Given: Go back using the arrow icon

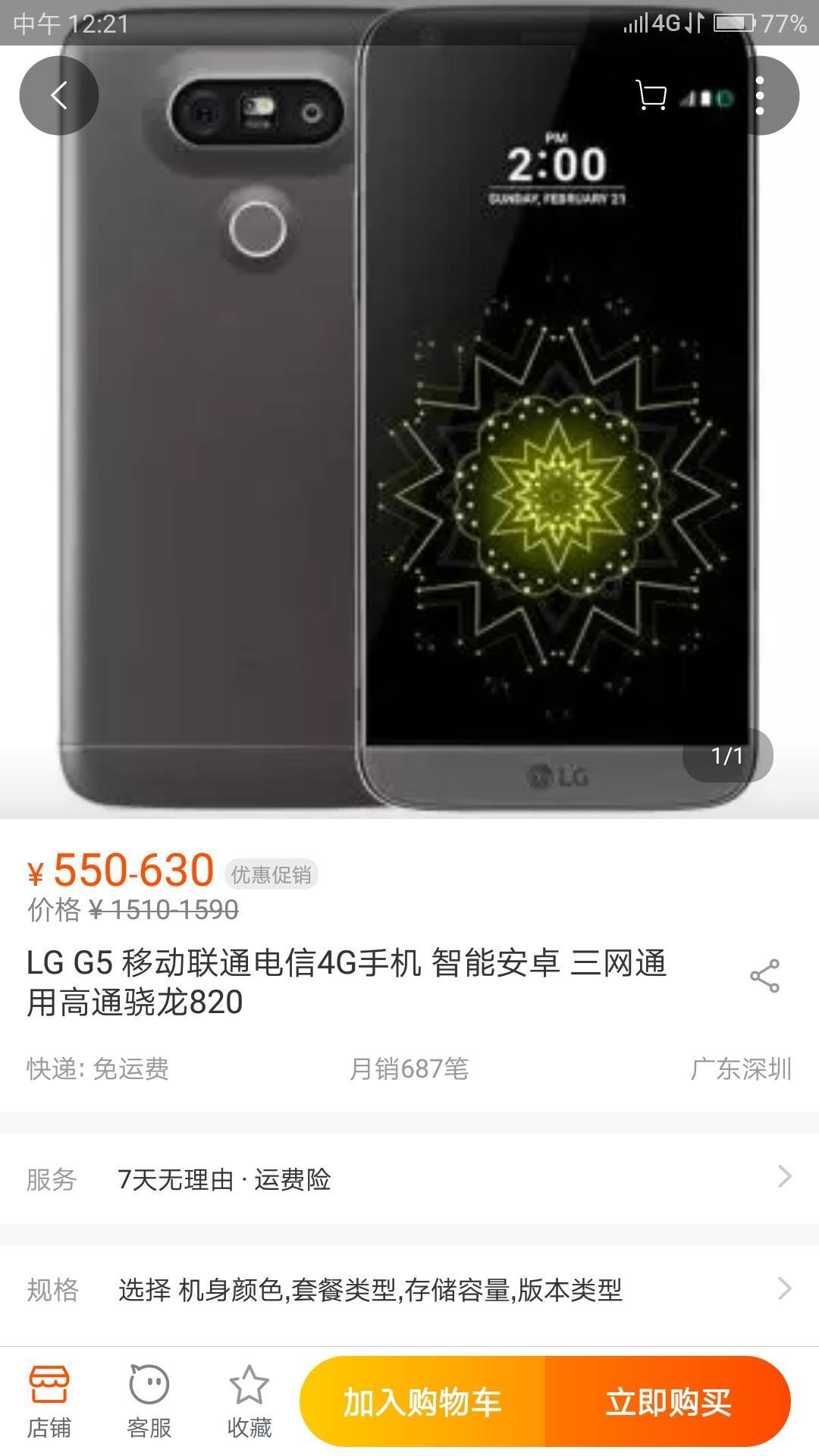Looking at the screenshot, I should (x=59, y=96).
